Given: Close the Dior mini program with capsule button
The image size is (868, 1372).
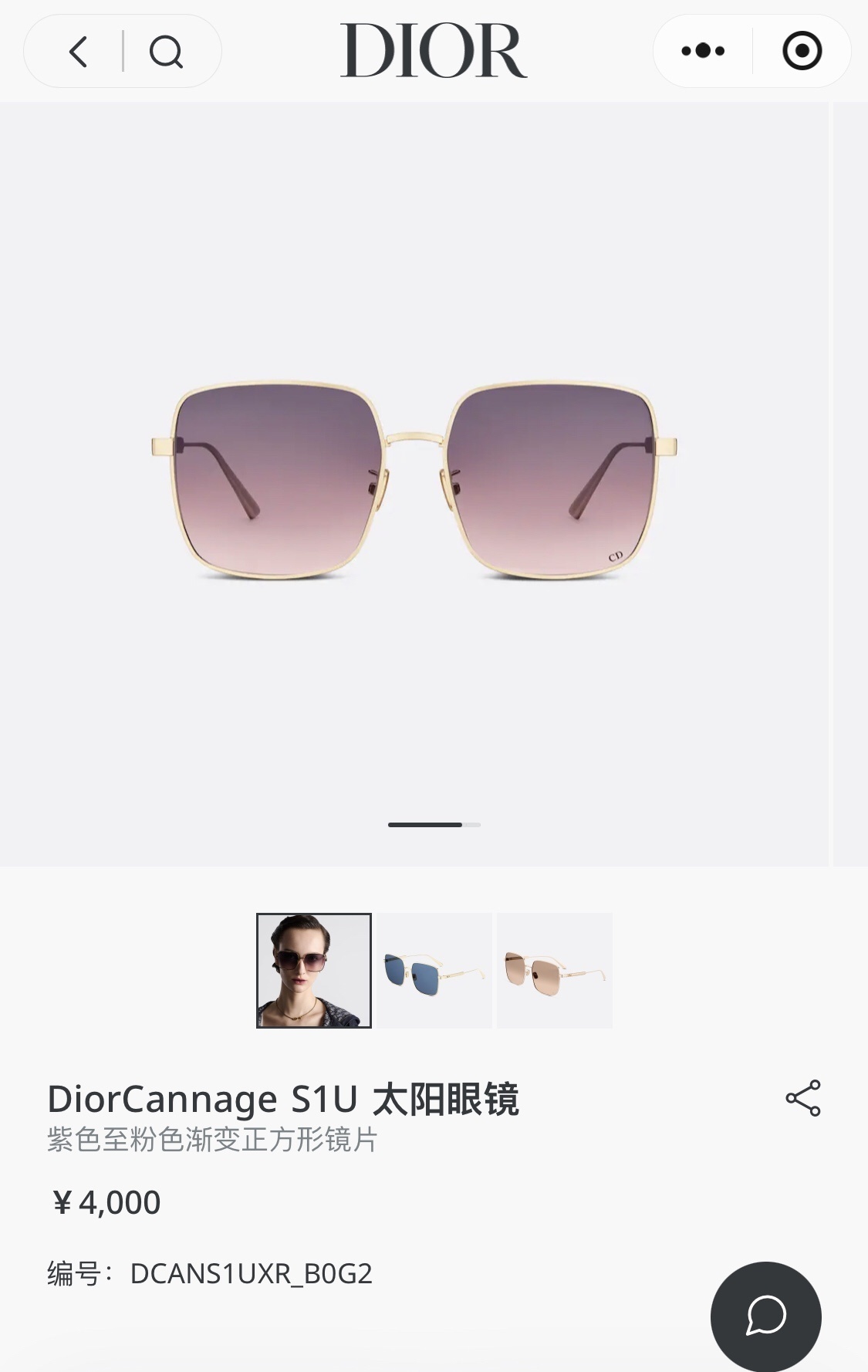Looking at the screenshot, I should pyautogui.click(x=803, y=51).
